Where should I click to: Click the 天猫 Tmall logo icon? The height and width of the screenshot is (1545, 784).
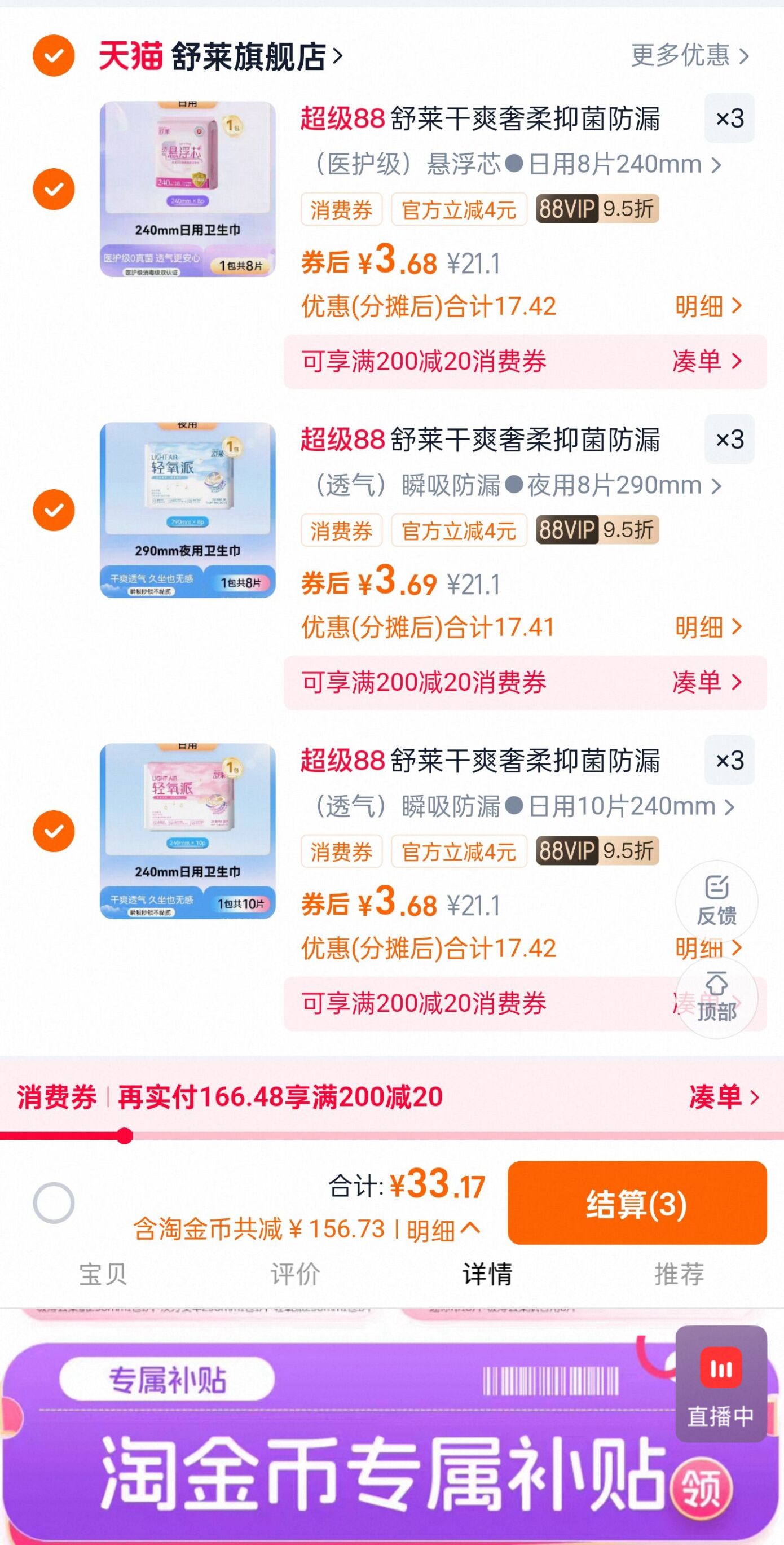pos(131,55)
